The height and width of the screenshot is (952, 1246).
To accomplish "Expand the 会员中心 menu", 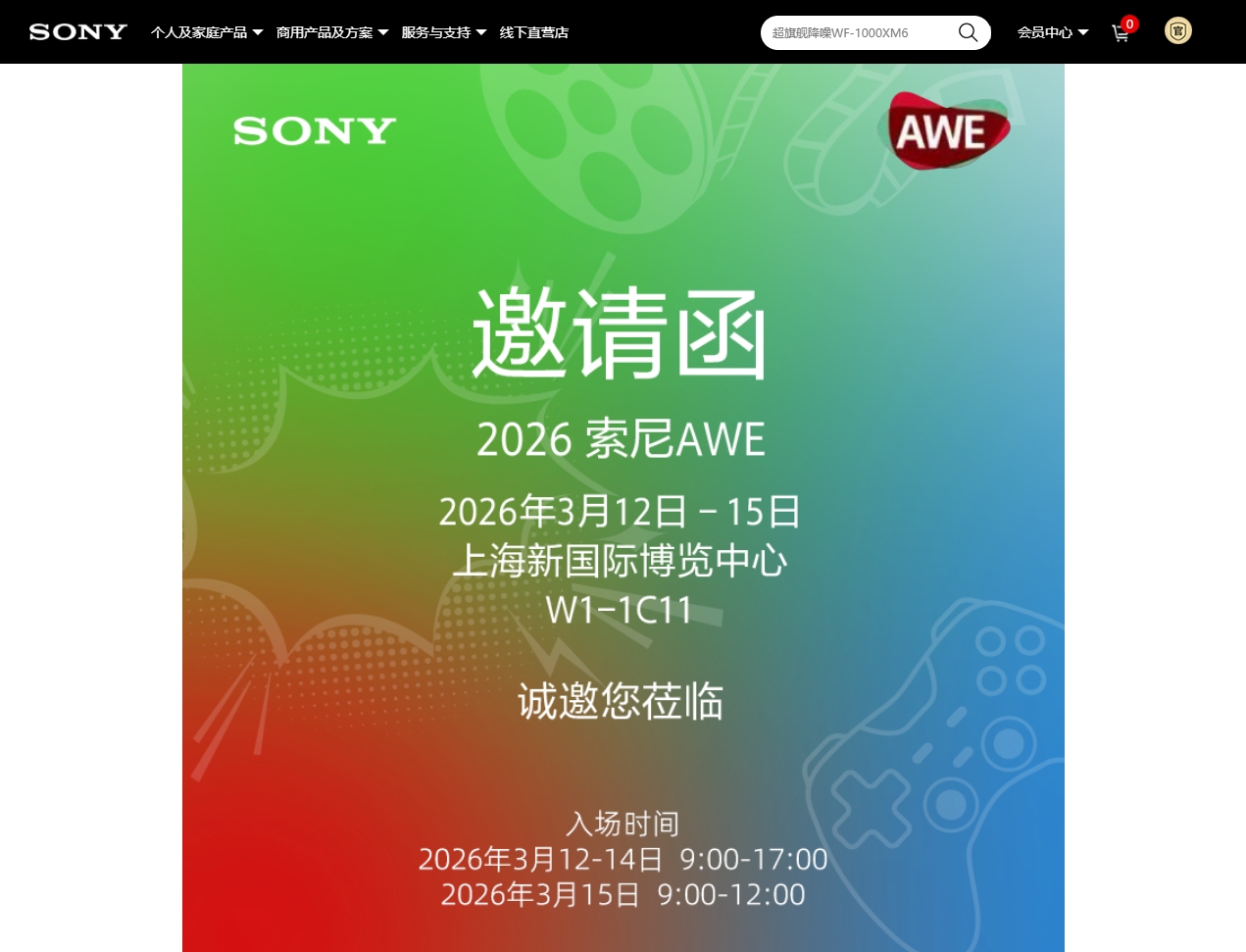I will [1052, 32].
